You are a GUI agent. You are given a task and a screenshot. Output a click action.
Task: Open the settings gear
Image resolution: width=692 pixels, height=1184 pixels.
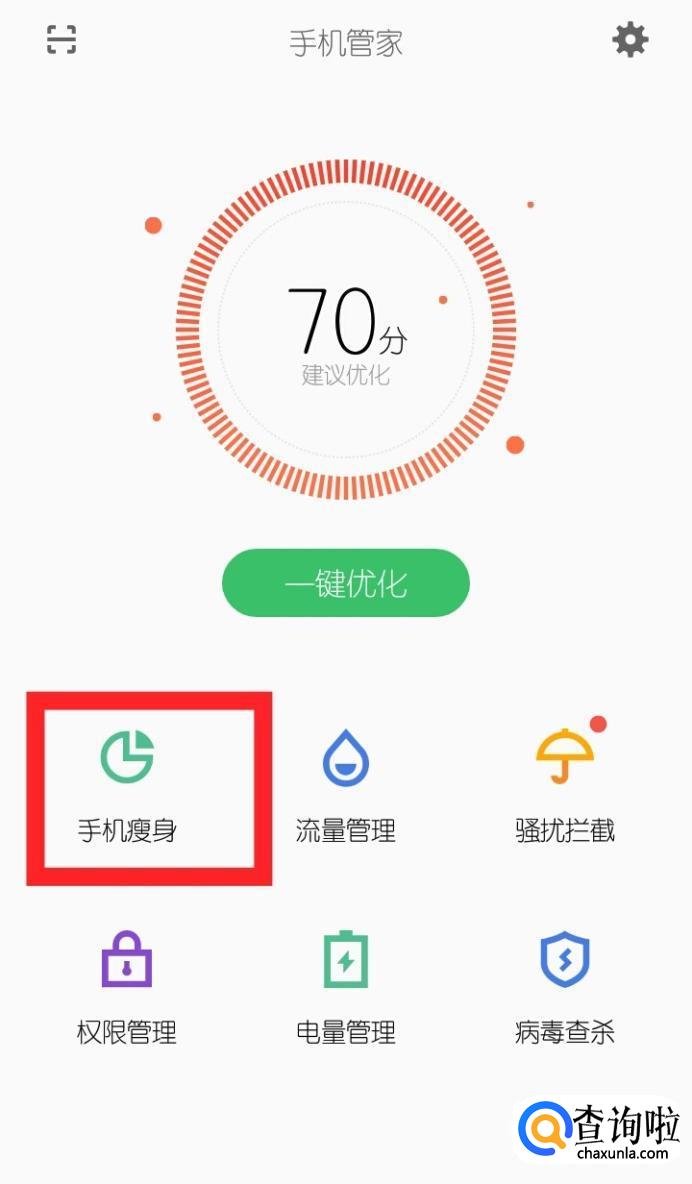pyautogui.click(x=630, y=39)
